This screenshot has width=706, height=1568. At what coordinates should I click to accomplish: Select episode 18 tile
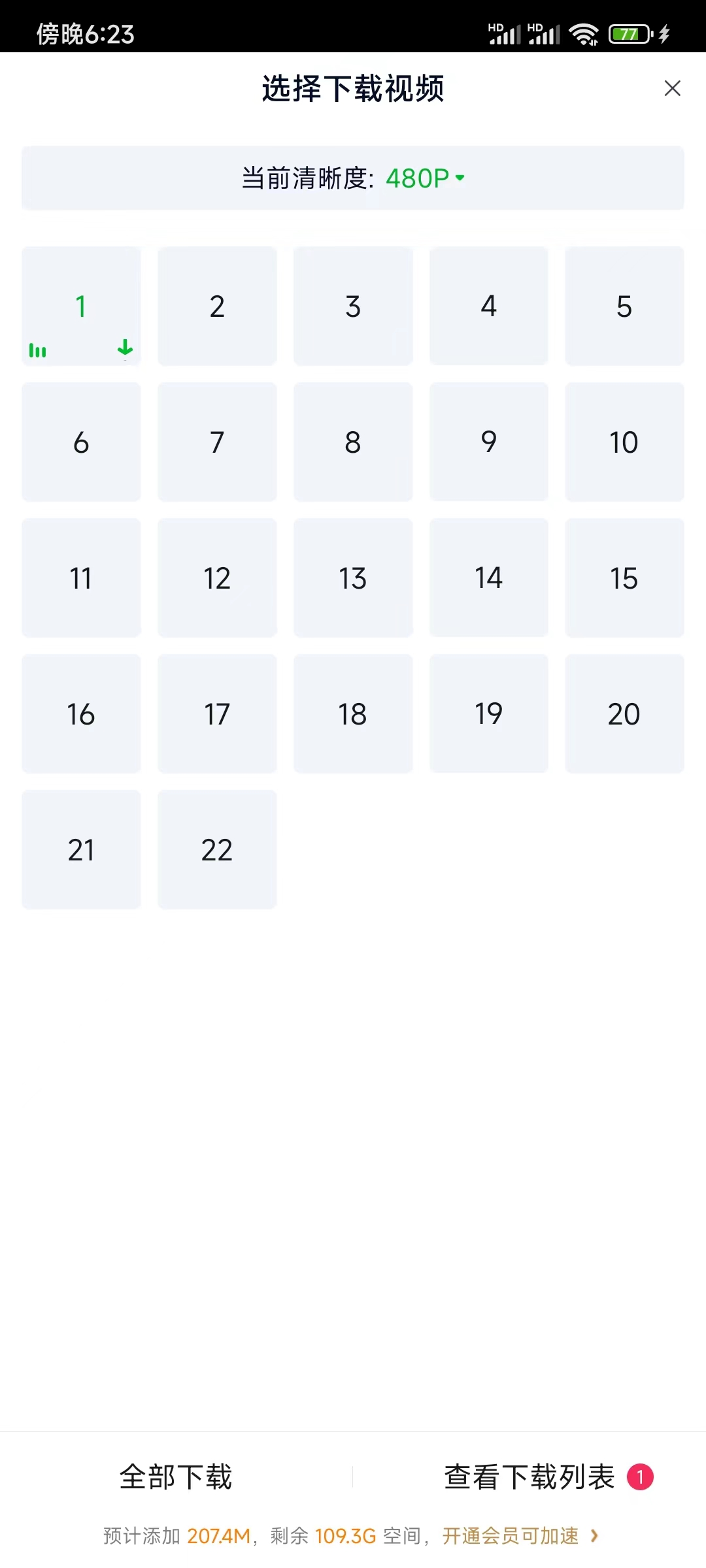click(353, 713)
